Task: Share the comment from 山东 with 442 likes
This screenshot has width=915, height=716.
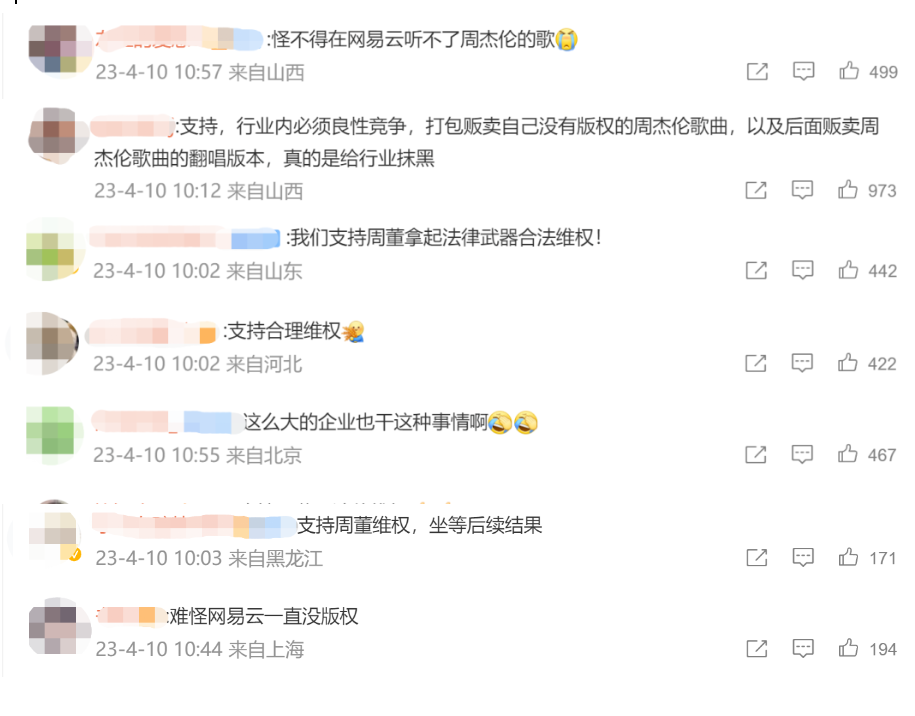Action: tap(757, 270)
